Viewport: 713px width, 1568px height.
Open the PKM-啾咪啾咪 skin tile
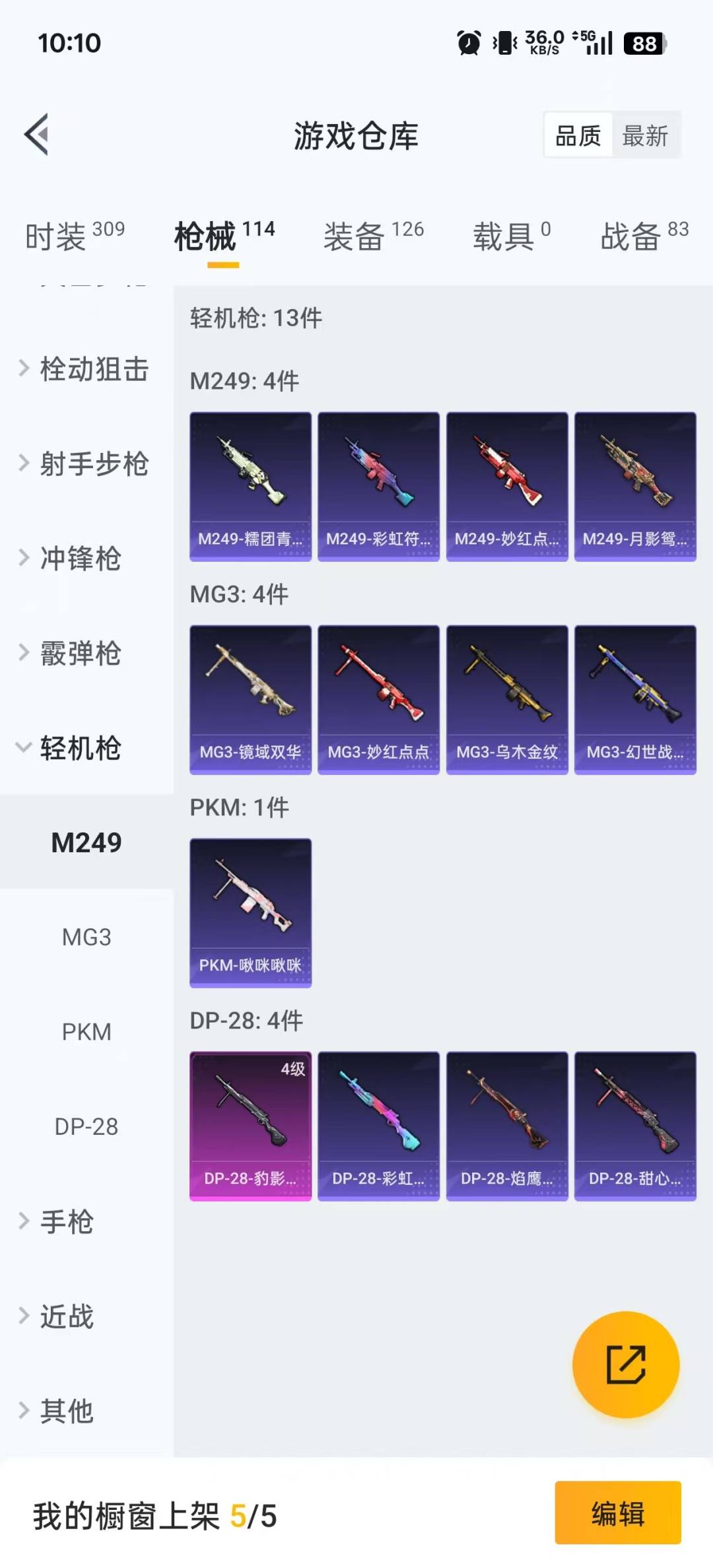click(250, 913)
